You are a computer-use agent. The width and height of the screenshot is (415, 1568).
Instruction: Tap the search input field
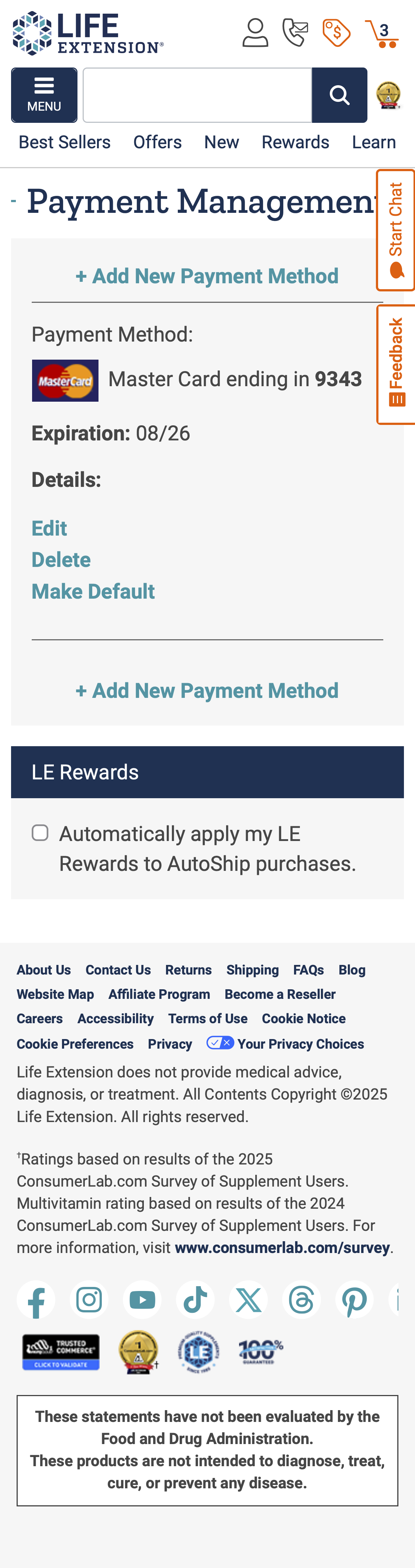point(197,96)
